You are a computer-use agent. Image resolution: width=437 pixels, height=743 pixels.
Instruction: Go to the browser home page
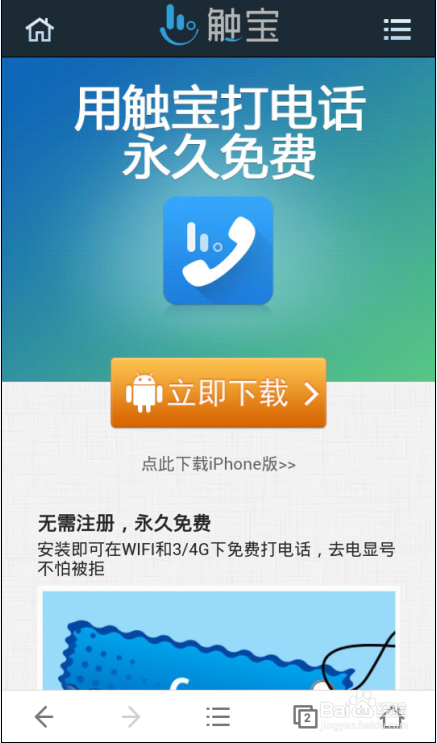[393, 717]
